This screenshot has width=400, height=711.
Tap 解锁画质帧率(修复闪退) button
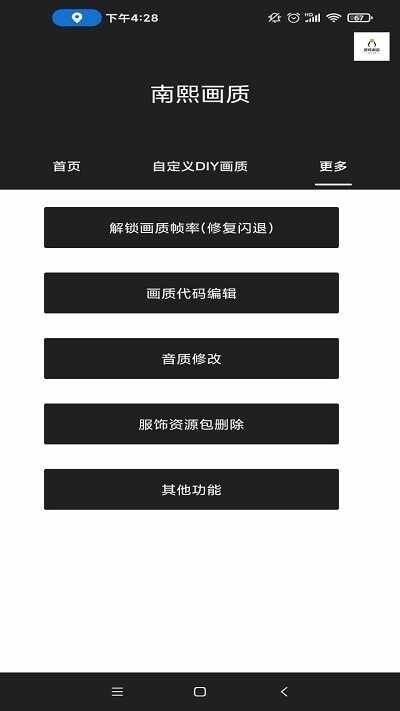(191, 228)
